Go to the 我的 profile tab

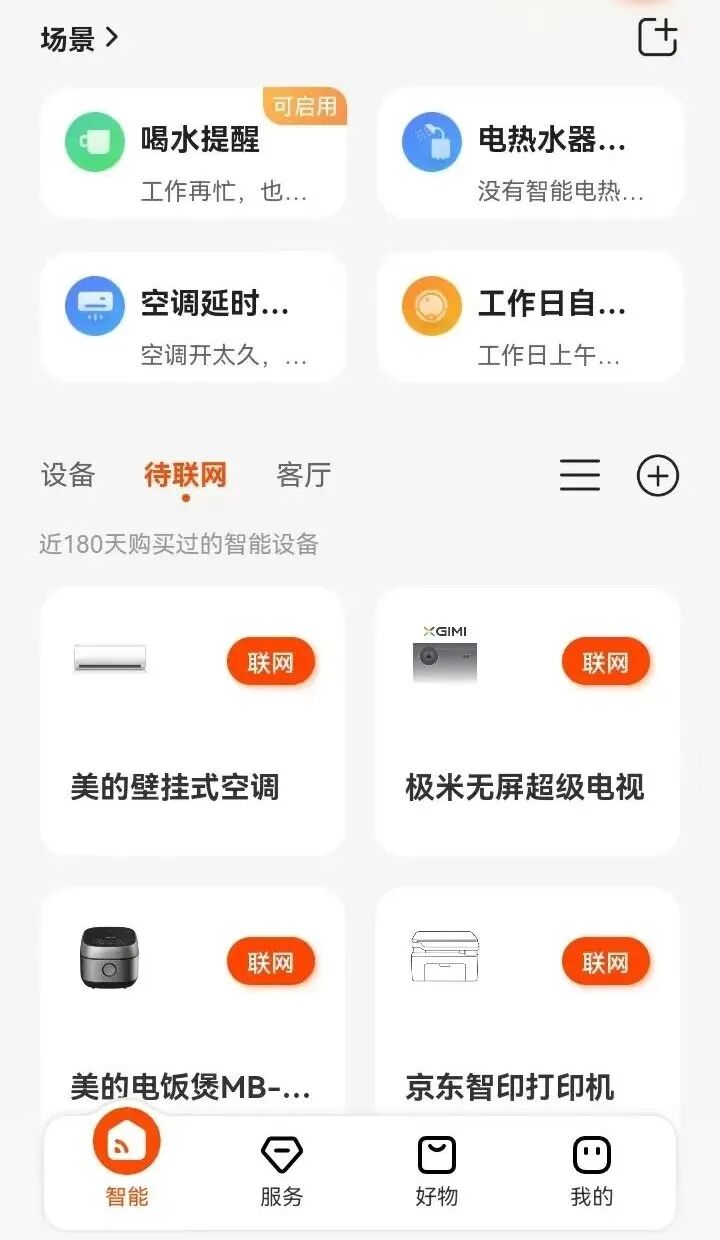point(592,1172)
